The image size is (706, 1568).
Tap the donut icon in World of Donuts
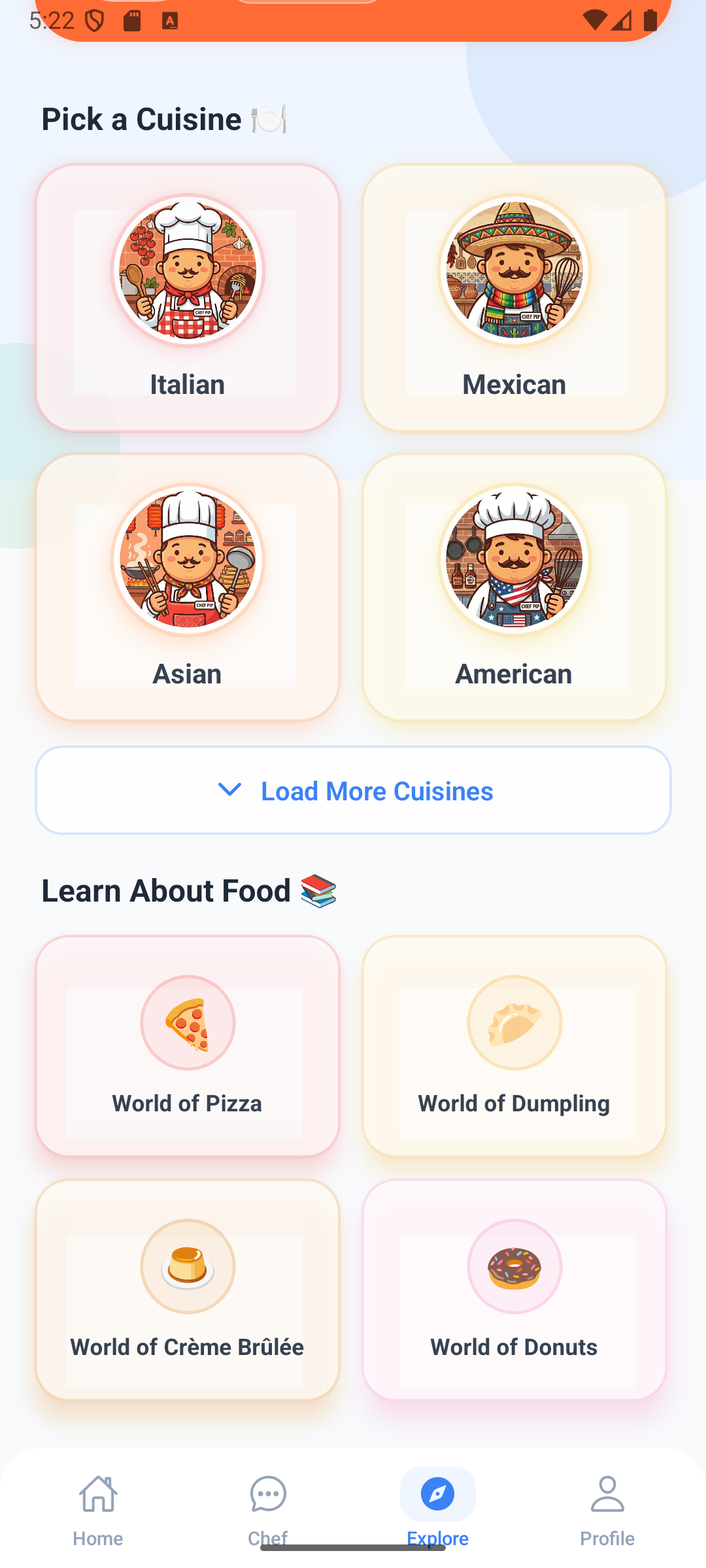(x=514, y=1266)
